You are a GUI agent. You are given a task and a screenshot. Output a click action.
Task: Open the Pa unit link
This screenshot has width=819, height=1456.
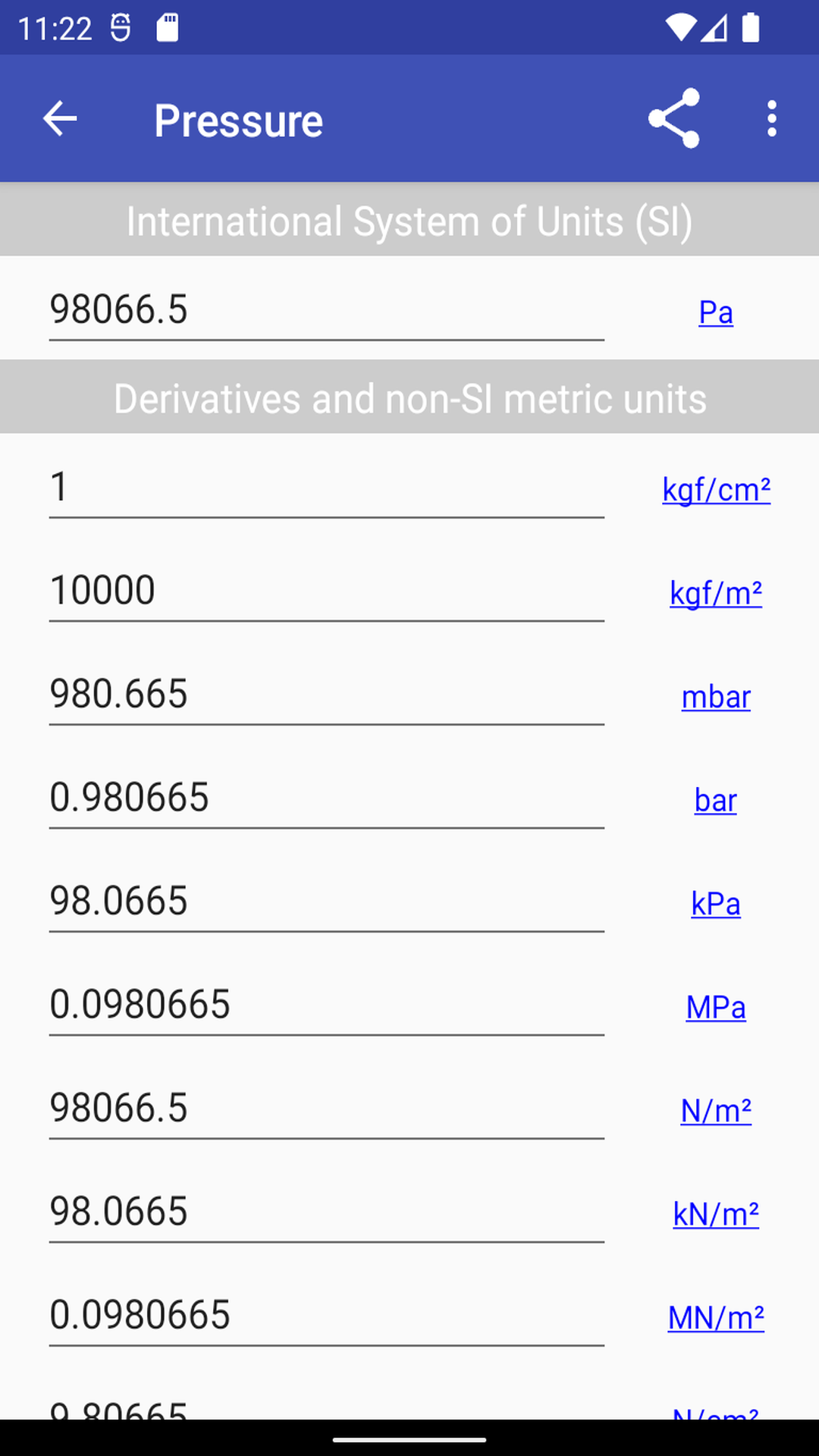tap(716, 311)
